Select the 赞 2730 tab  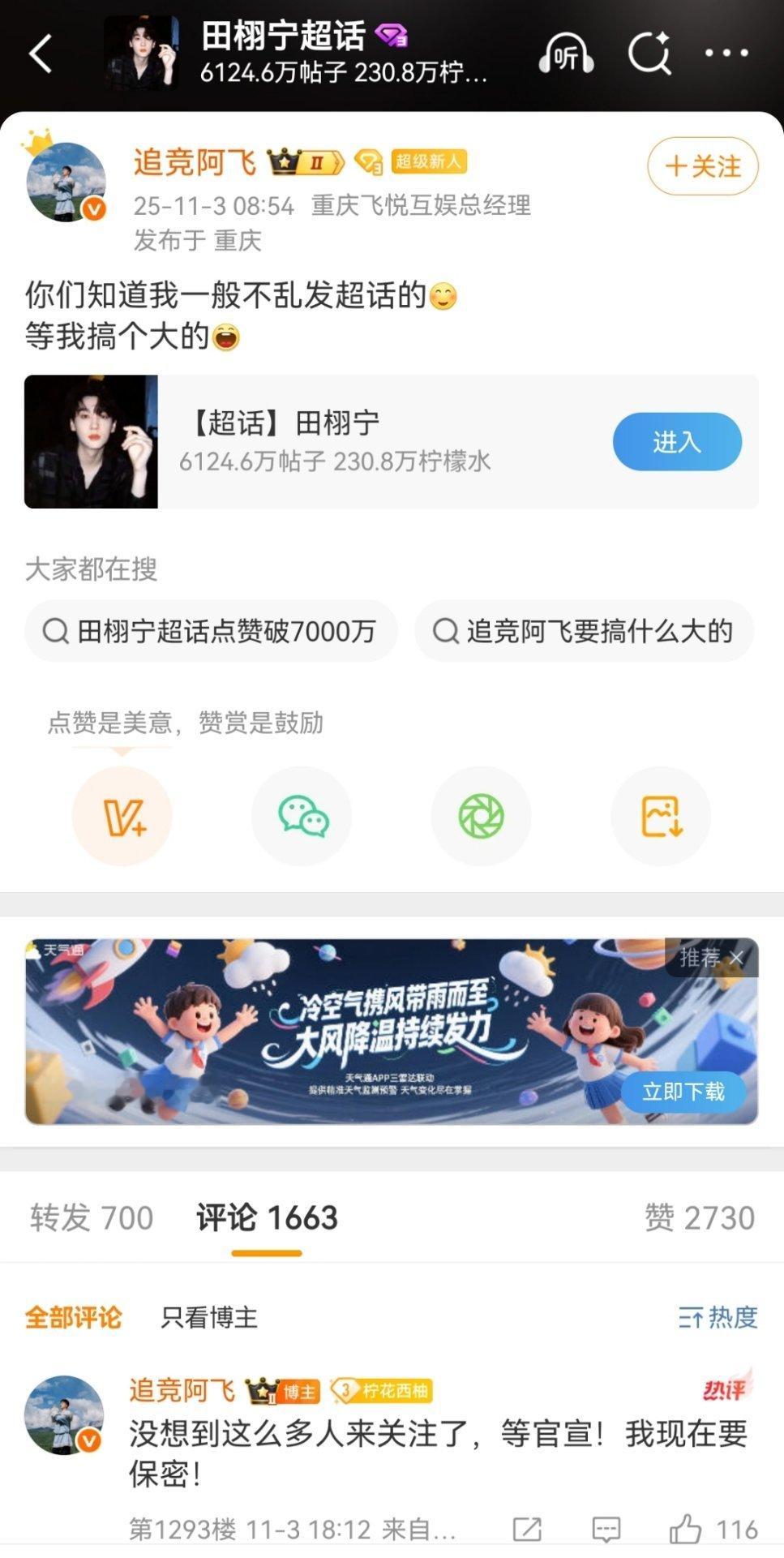tap(699, 1217)
